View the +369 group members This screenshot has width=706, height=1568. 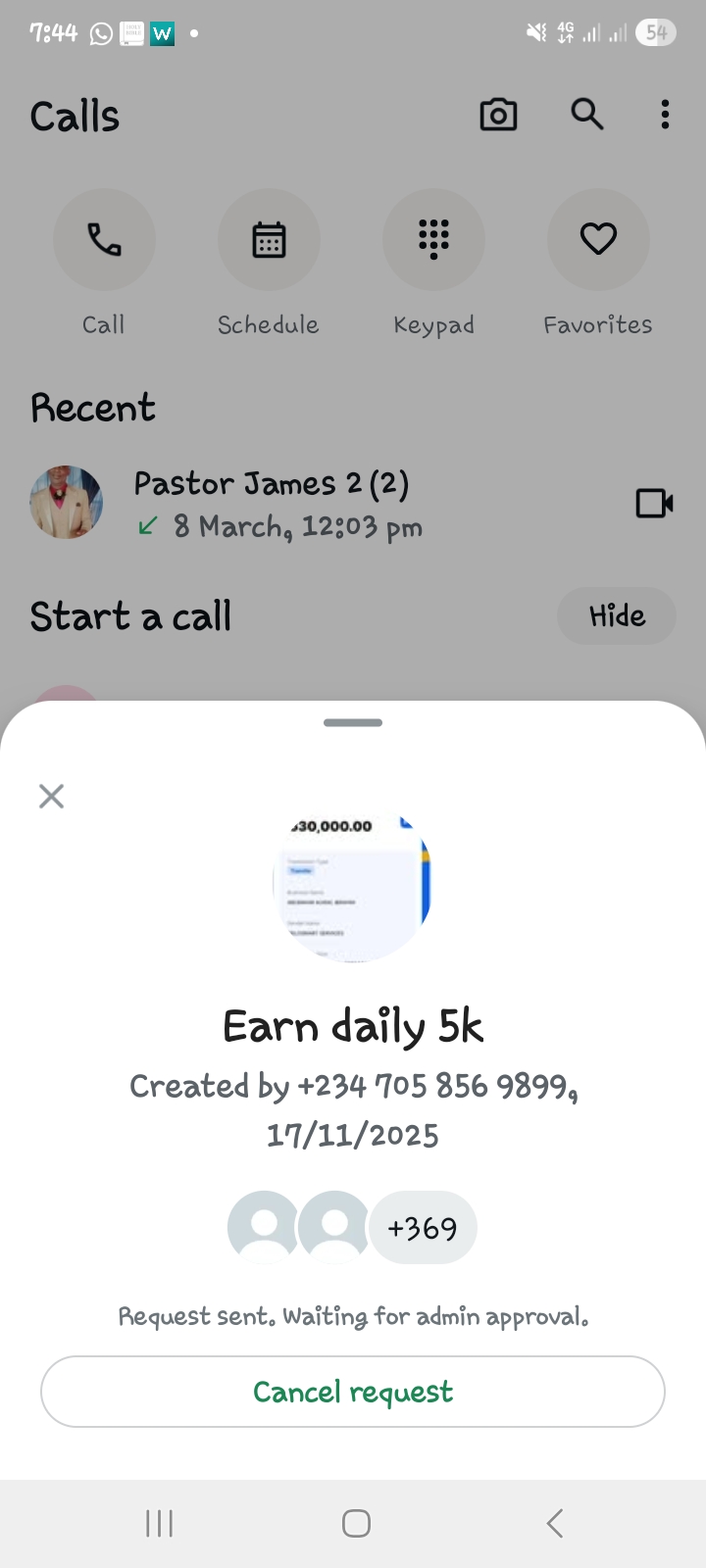point(423,1228)
